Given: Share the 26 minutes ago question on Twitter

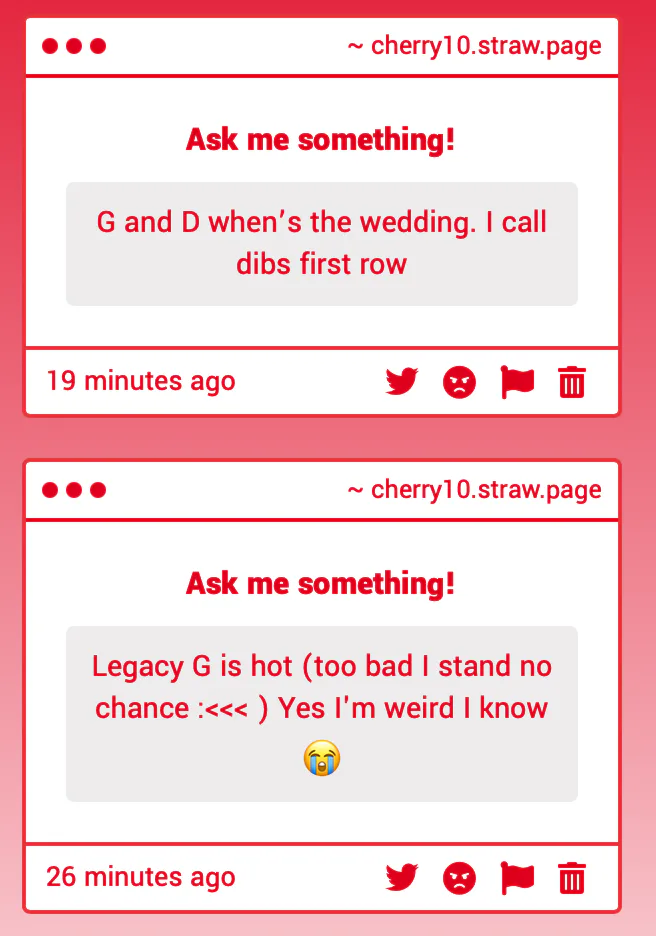Looking at the screenshot, I should point(402,878).
